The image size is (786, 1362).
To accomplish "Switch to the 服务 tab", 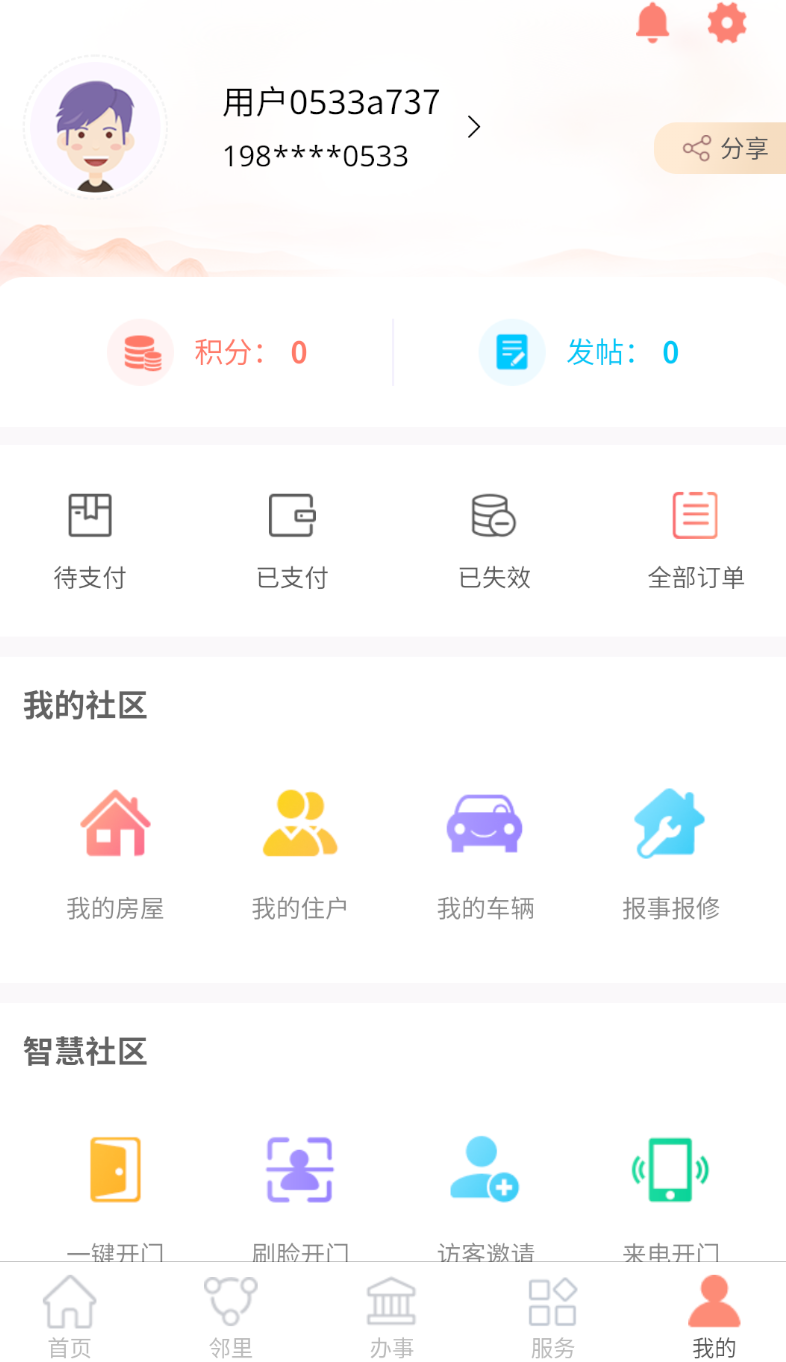I will (552, 1313).
